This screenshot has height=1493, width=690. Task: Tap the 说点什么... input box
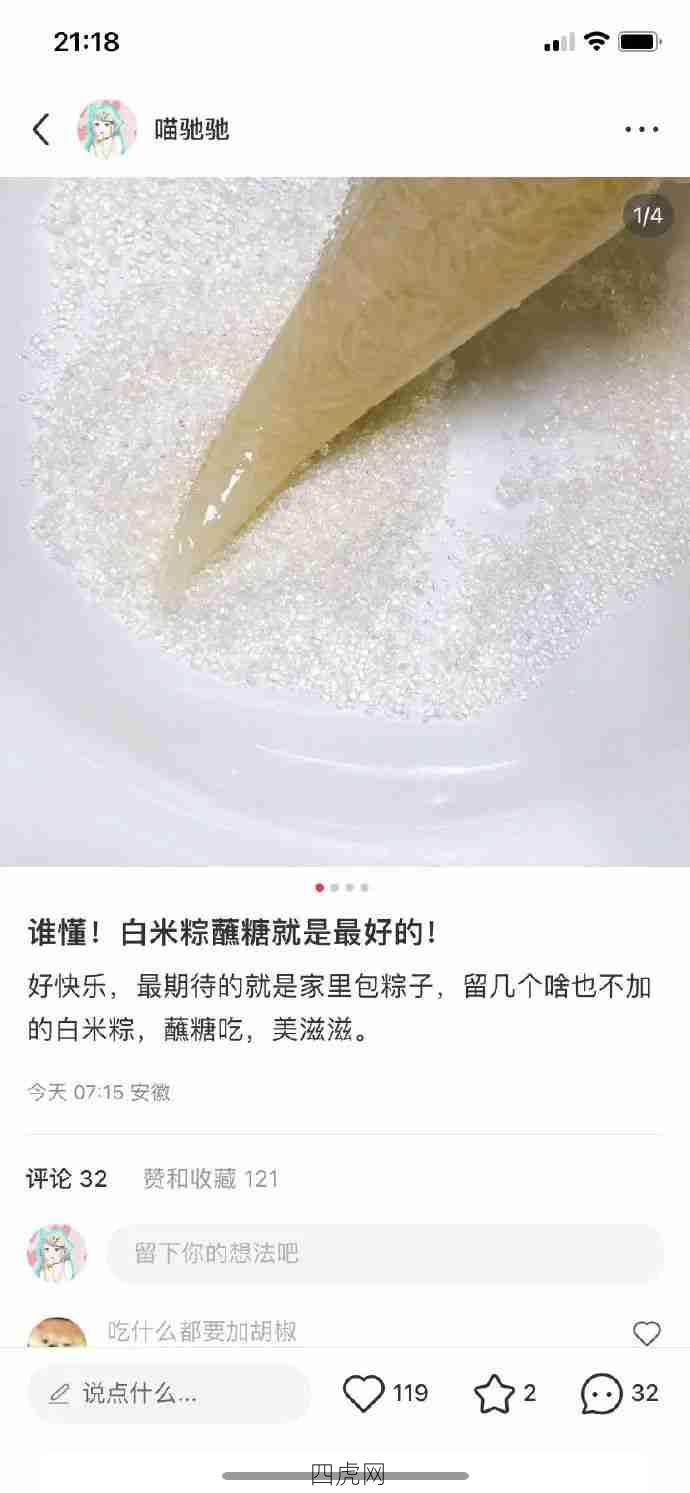169,1393
